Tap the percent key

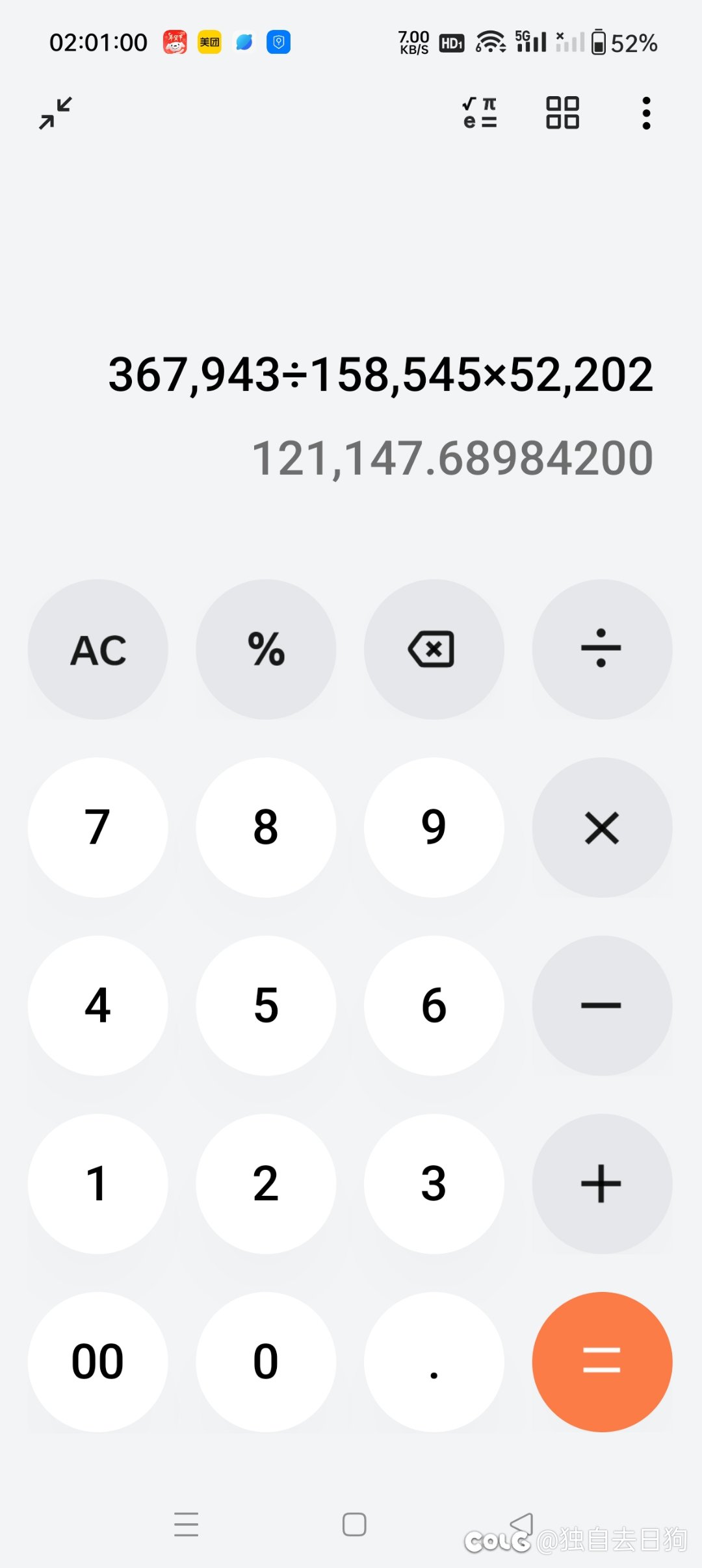click(x=266, y=650)
